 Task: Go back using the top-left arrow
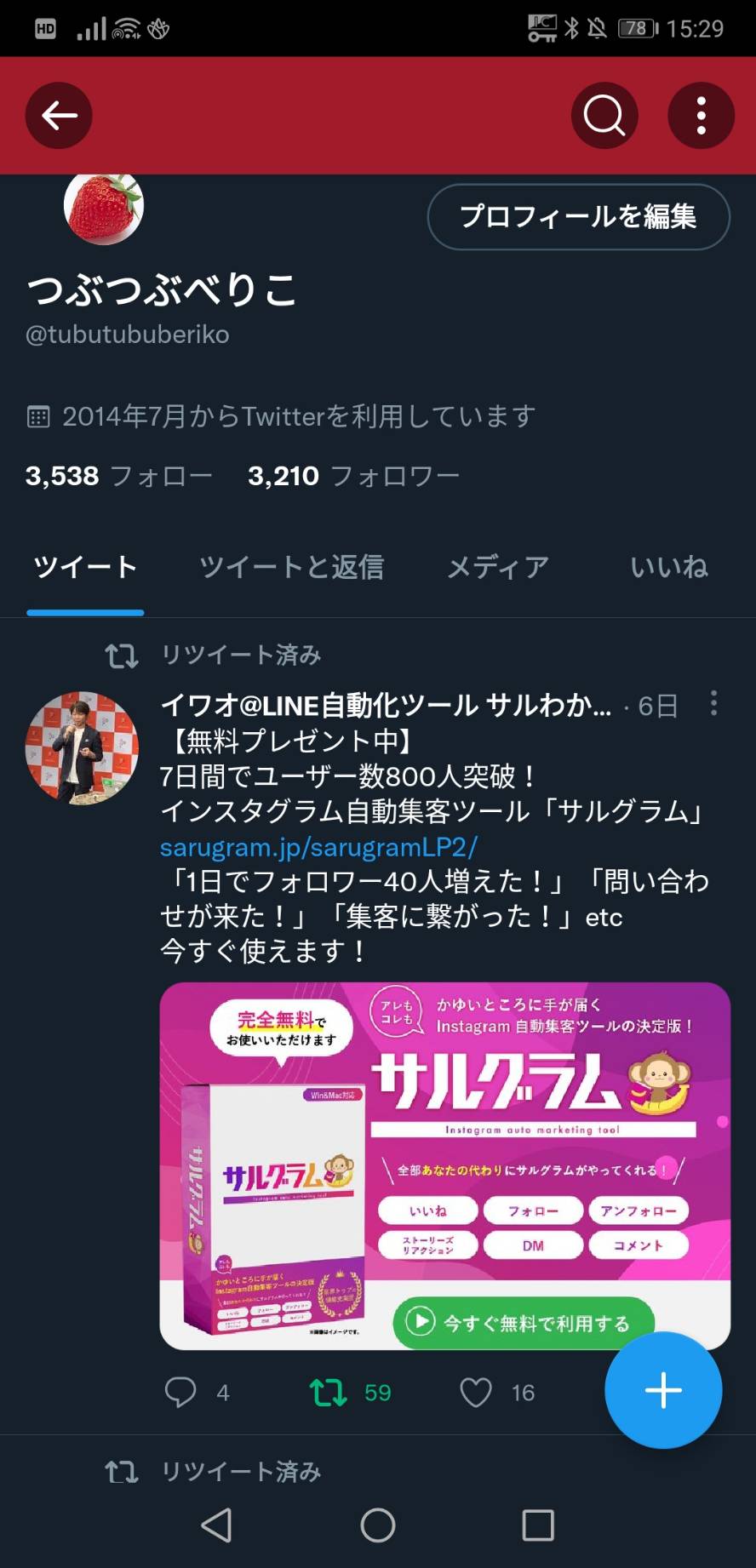click(59, 116)
